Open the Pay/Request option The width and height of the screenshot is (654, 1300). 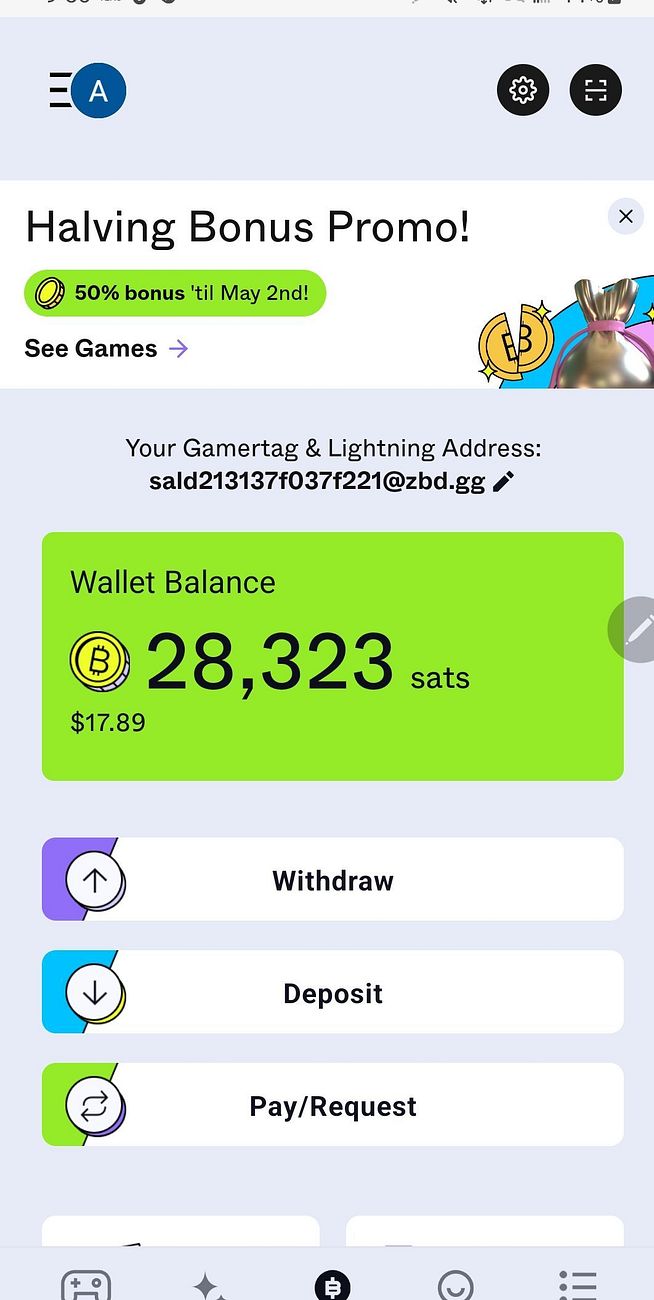(332, 1106)
